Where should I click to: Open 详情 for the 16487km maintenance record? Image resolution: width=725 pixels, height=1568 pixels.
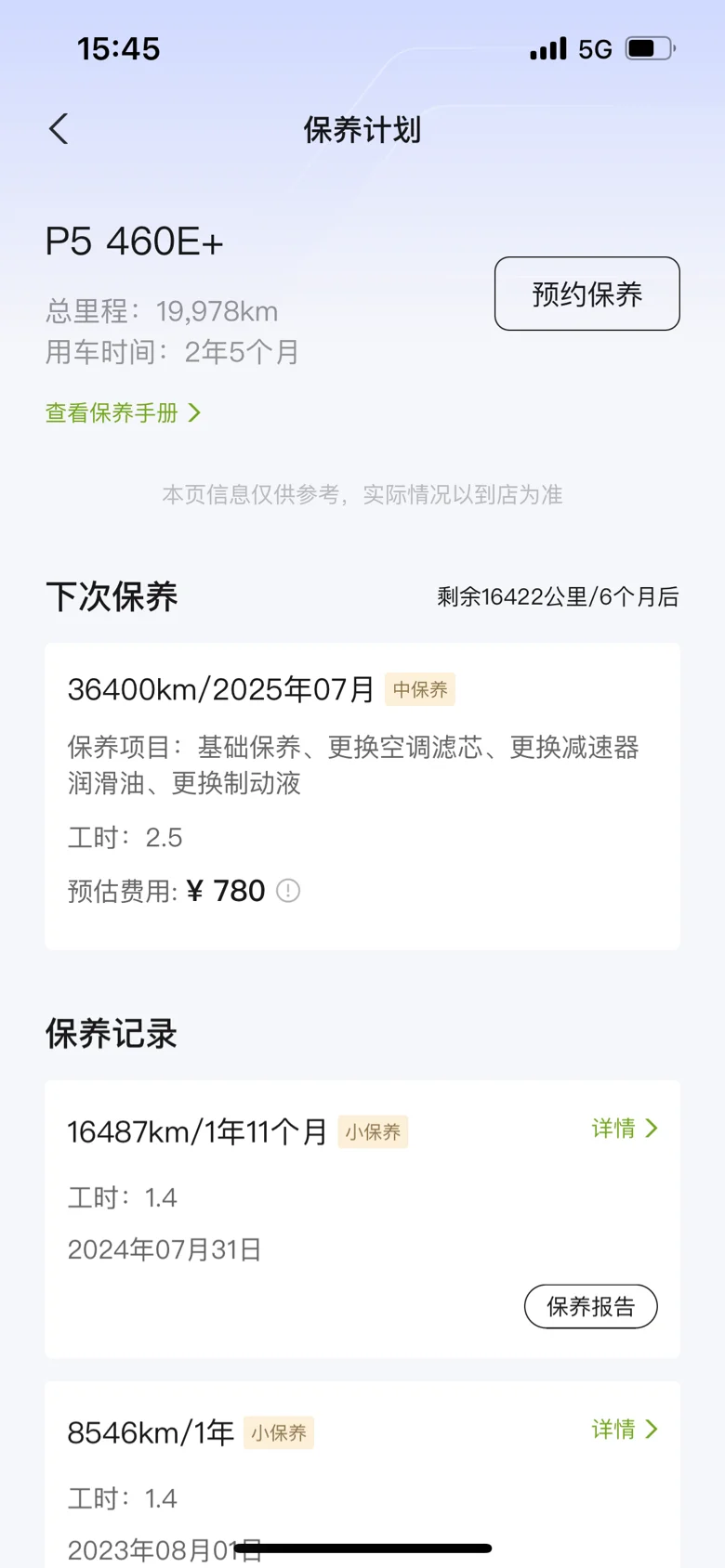pyautogui.click(x=625, y=1128)
